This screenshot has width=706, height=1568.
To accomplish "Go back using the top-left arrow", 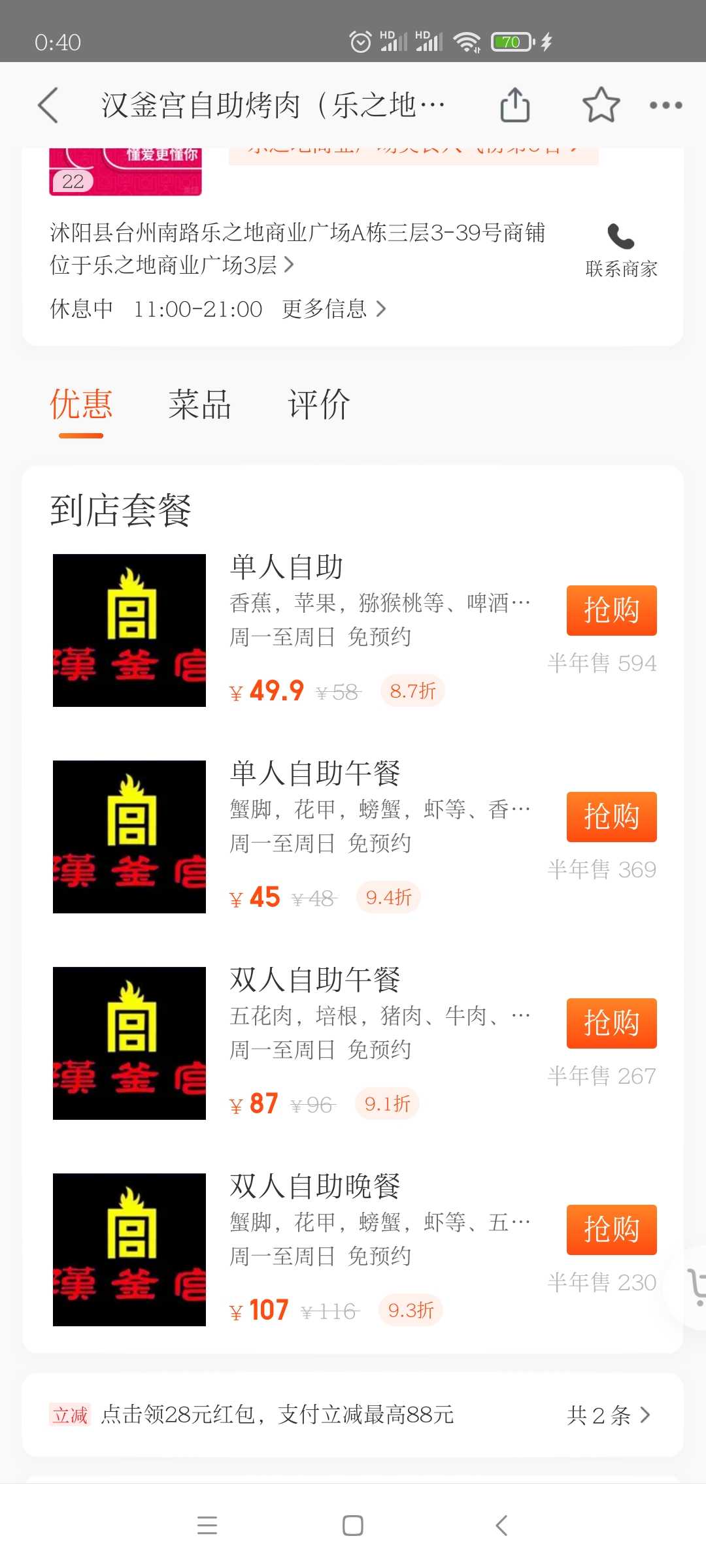I will [x=48, y=105].
